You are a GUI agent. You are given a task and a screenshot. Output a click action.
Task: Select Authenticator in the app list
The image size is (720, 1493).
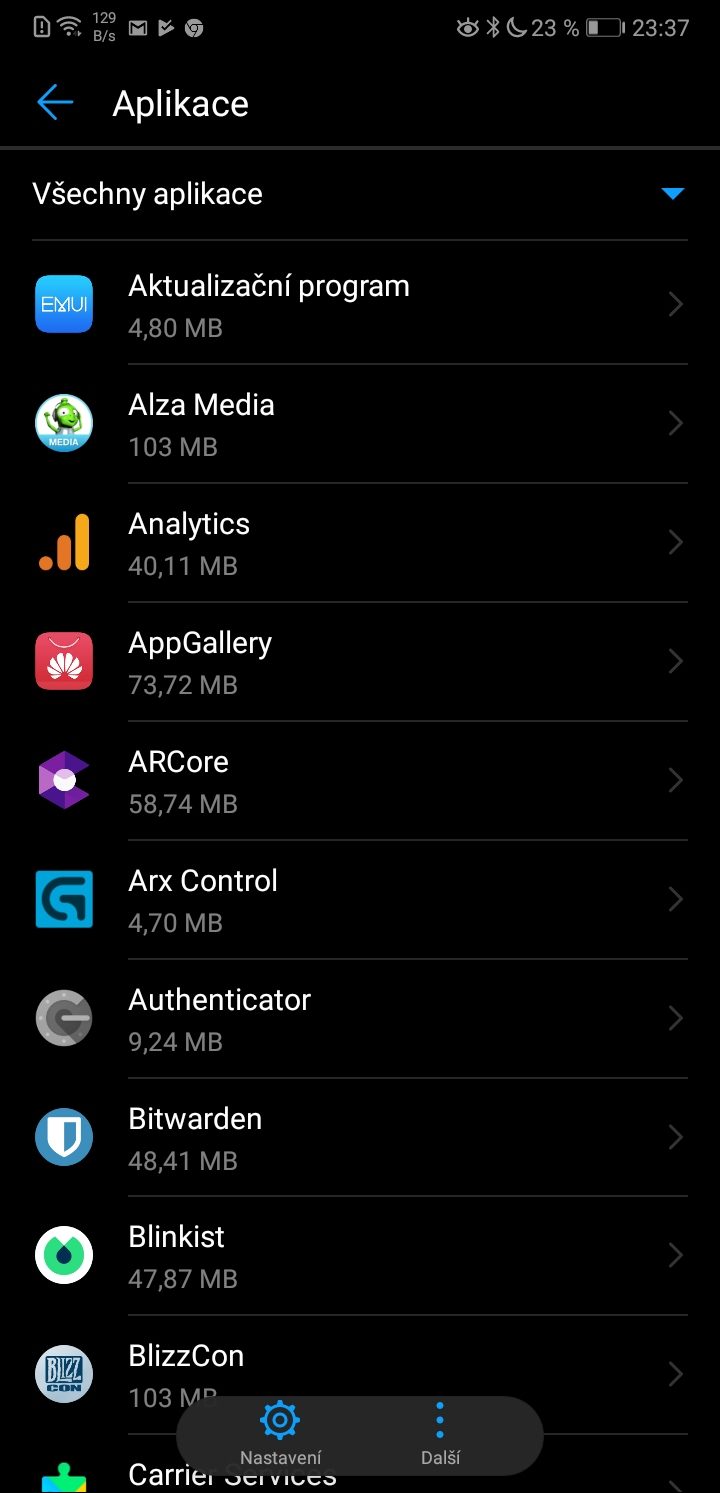click(x=360, y=1019)
